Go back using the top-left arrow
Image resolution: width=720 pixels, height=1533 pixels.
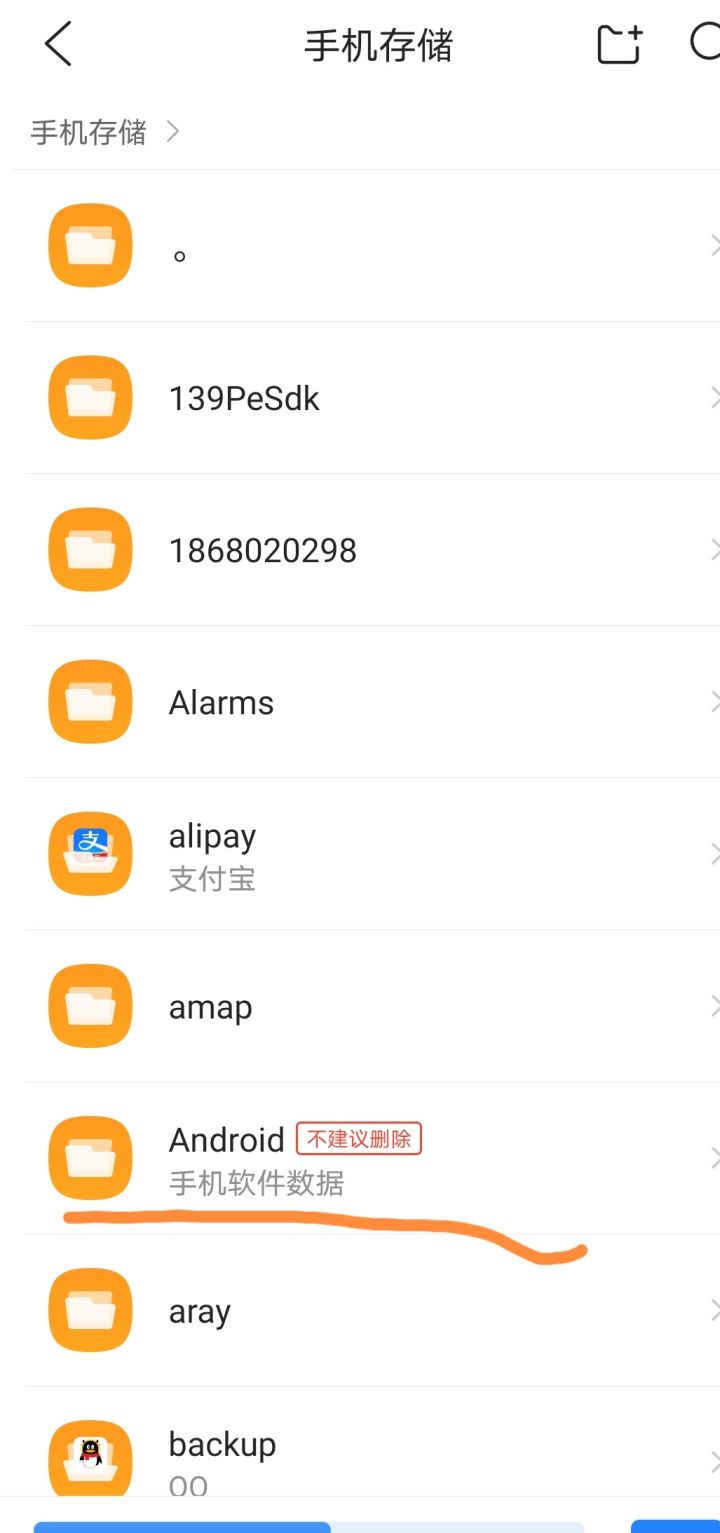point(58,45)
